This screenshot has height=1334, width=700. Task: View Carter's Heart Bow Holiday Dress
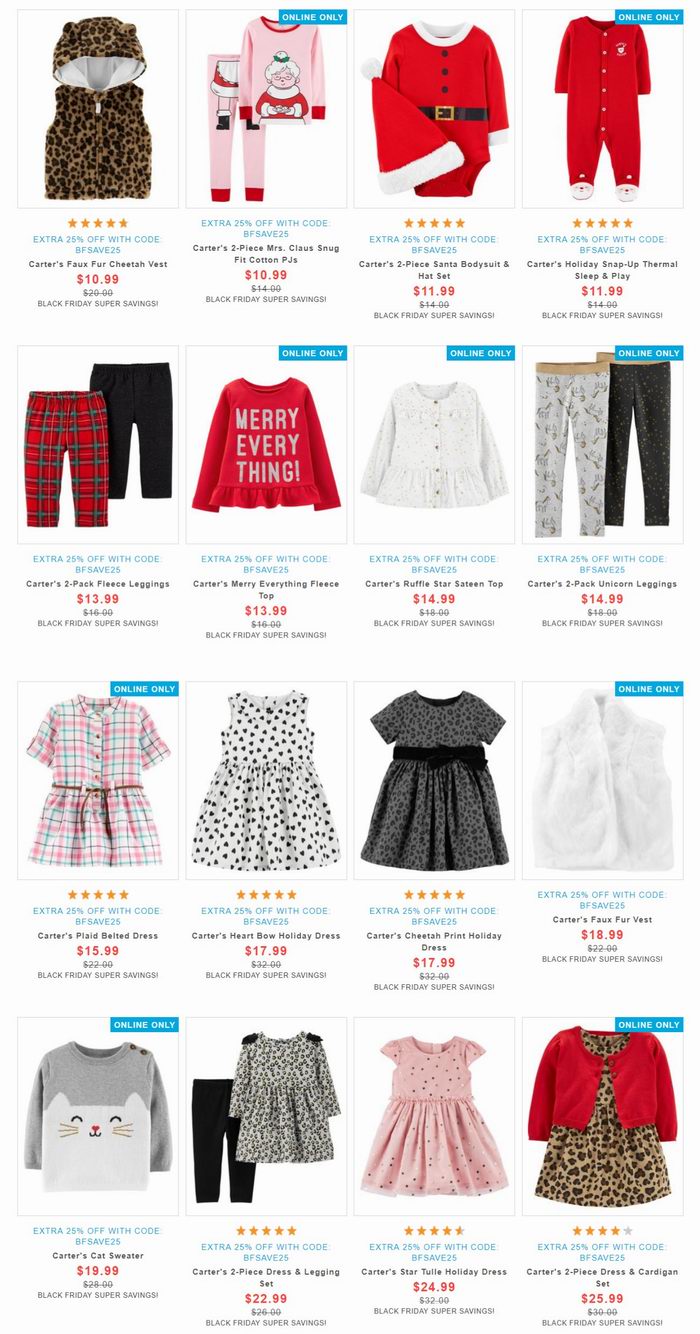pyautogui.click(x=266, y=936)
